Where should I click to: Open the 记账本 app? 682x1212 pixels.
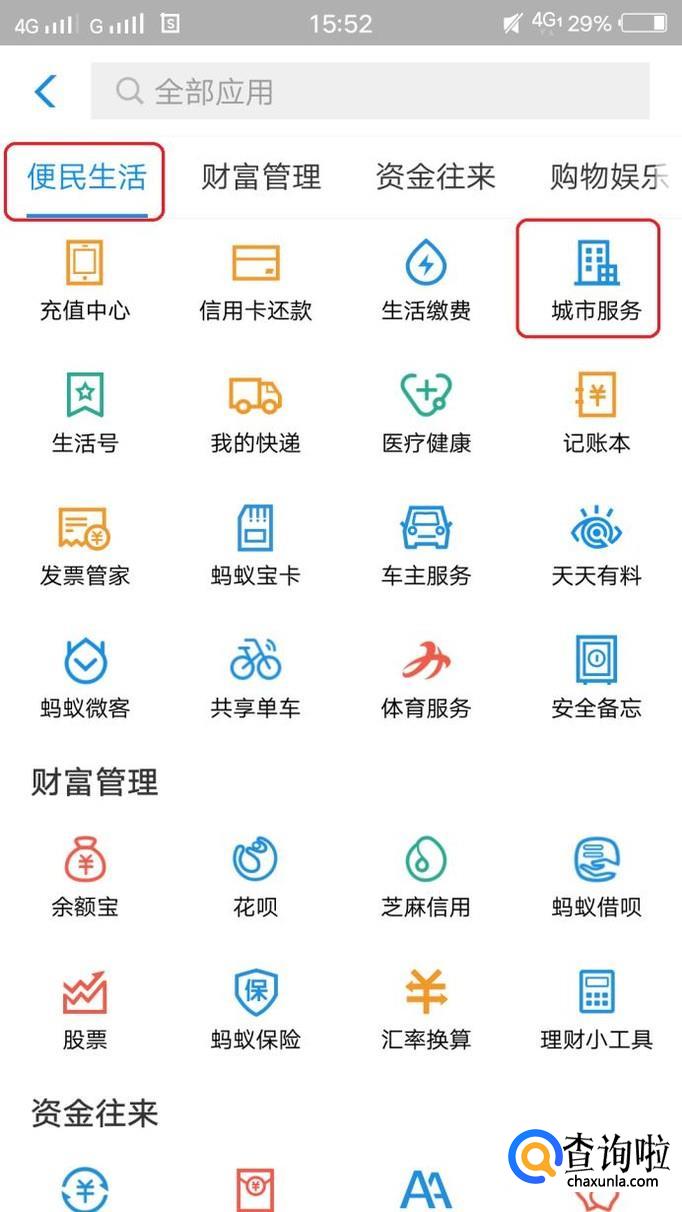[x=596, y=411]
